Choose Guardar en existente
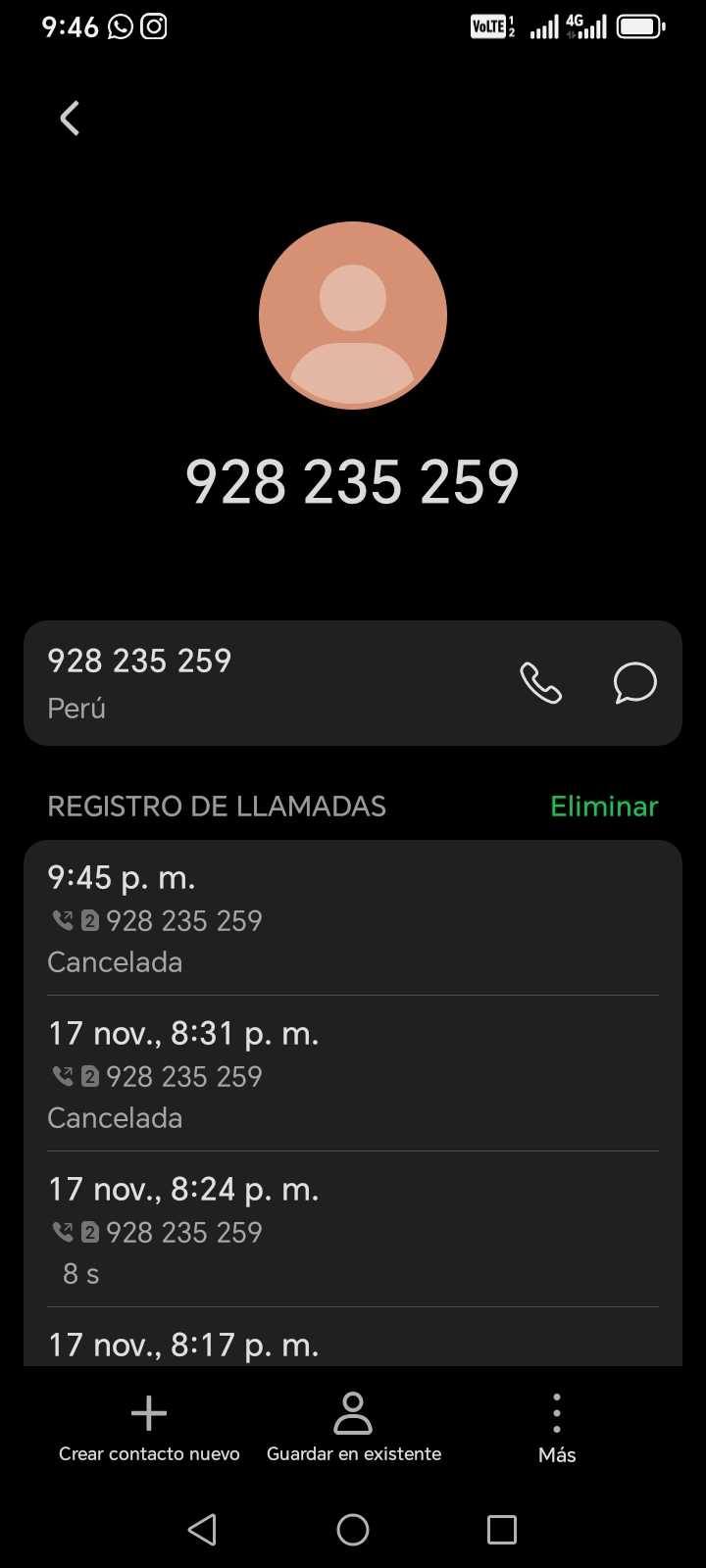 353,1429
